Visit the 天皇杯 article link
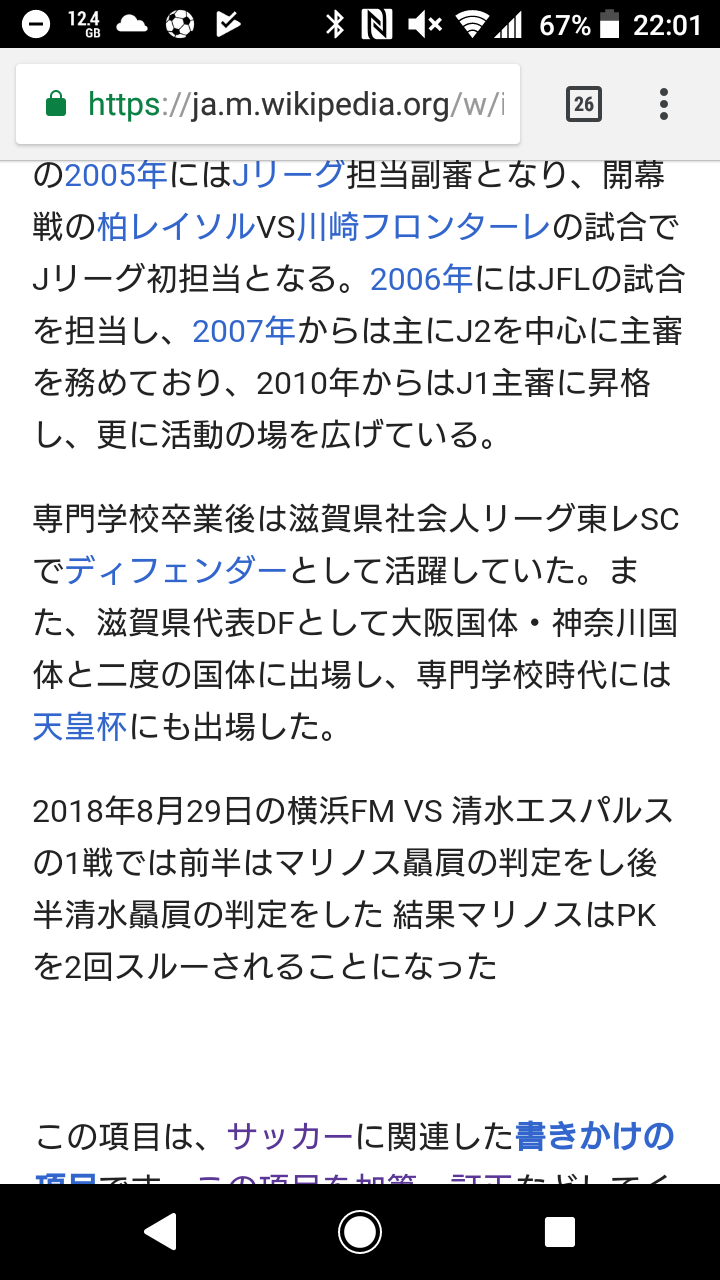720x1280 pixels. tap(80, 727)
